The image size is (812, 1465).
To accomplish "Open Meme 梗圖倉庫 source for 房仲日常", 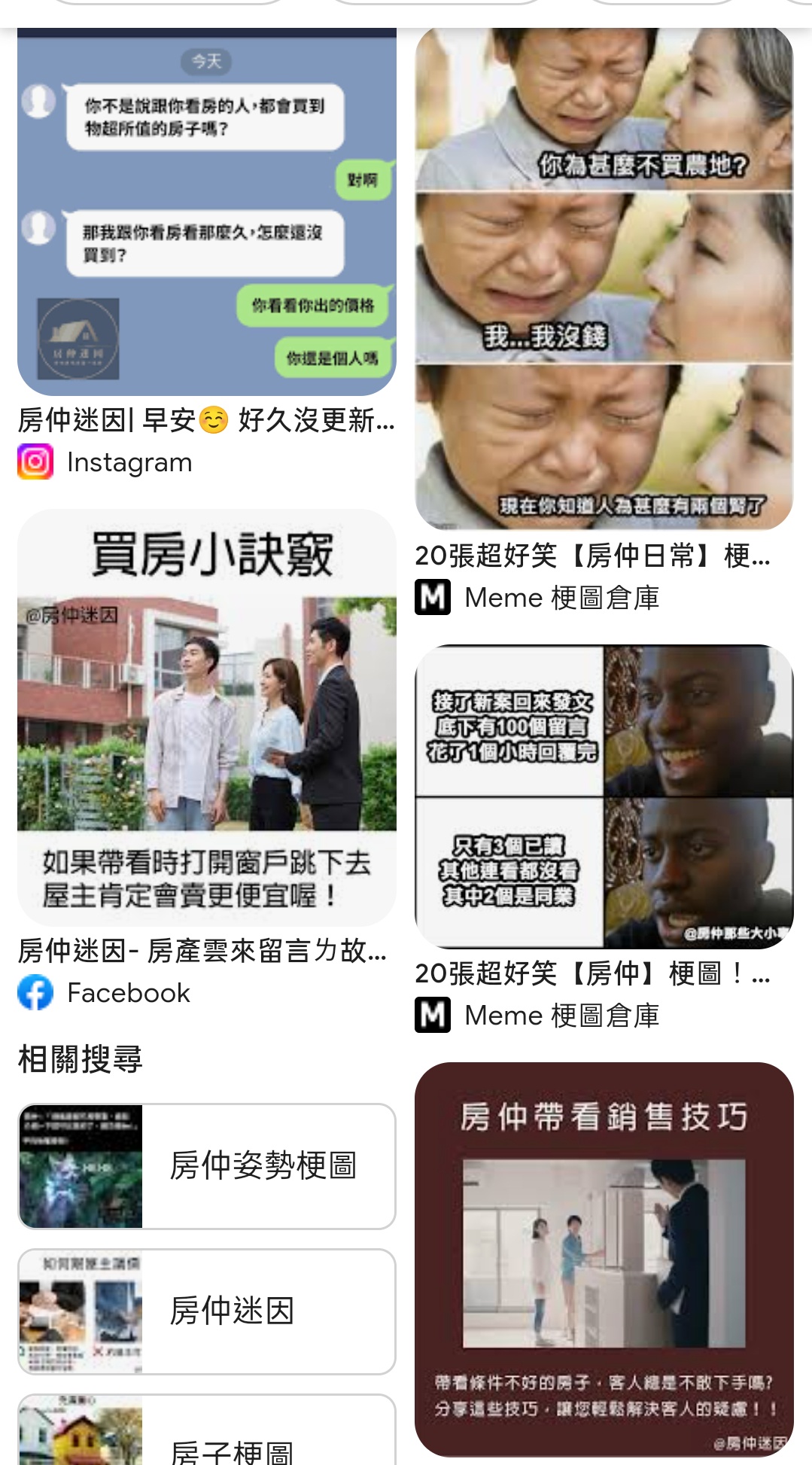I will [x=561, y=598].
